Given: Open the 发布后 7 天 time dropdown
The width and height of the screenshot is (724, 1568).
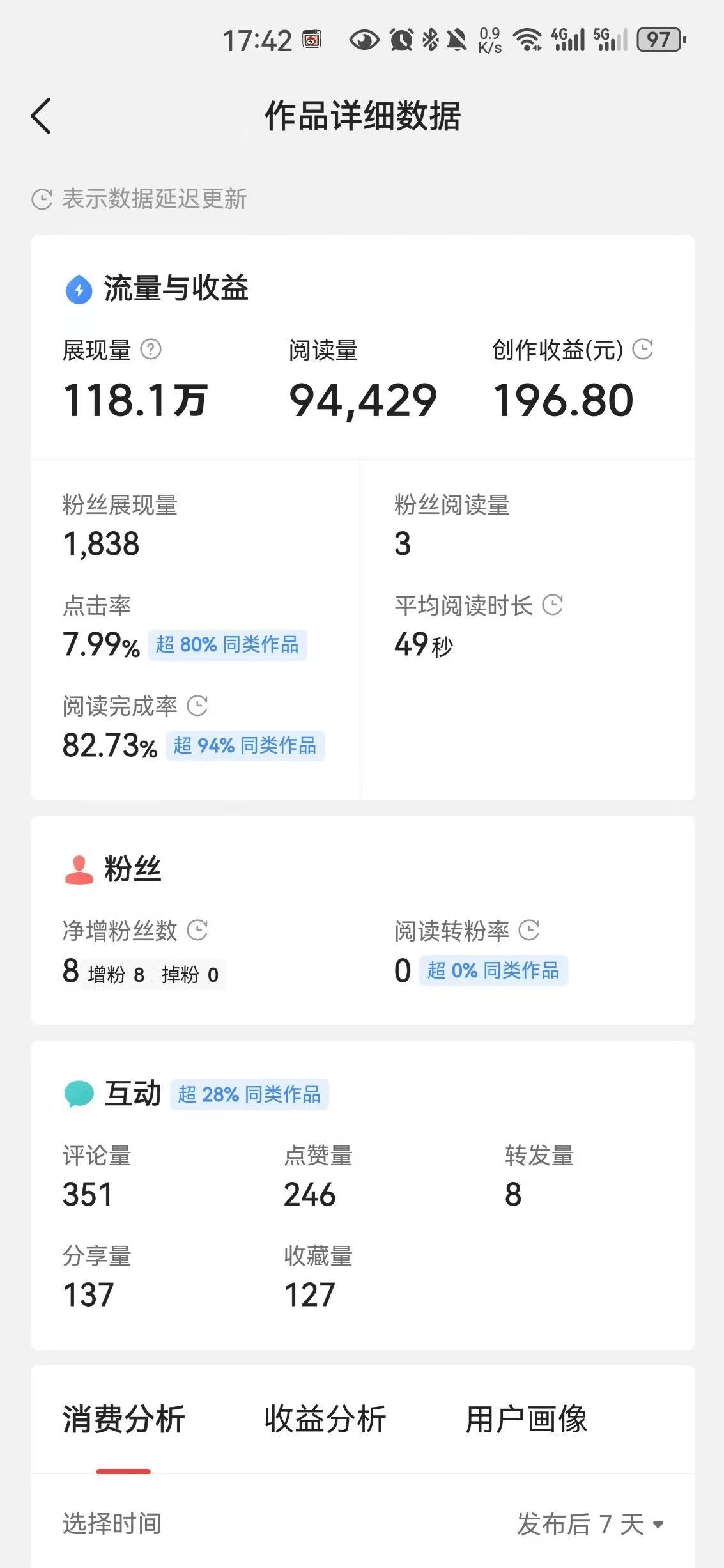Looking at the screenshot, I should click(x=590, y=1525).
